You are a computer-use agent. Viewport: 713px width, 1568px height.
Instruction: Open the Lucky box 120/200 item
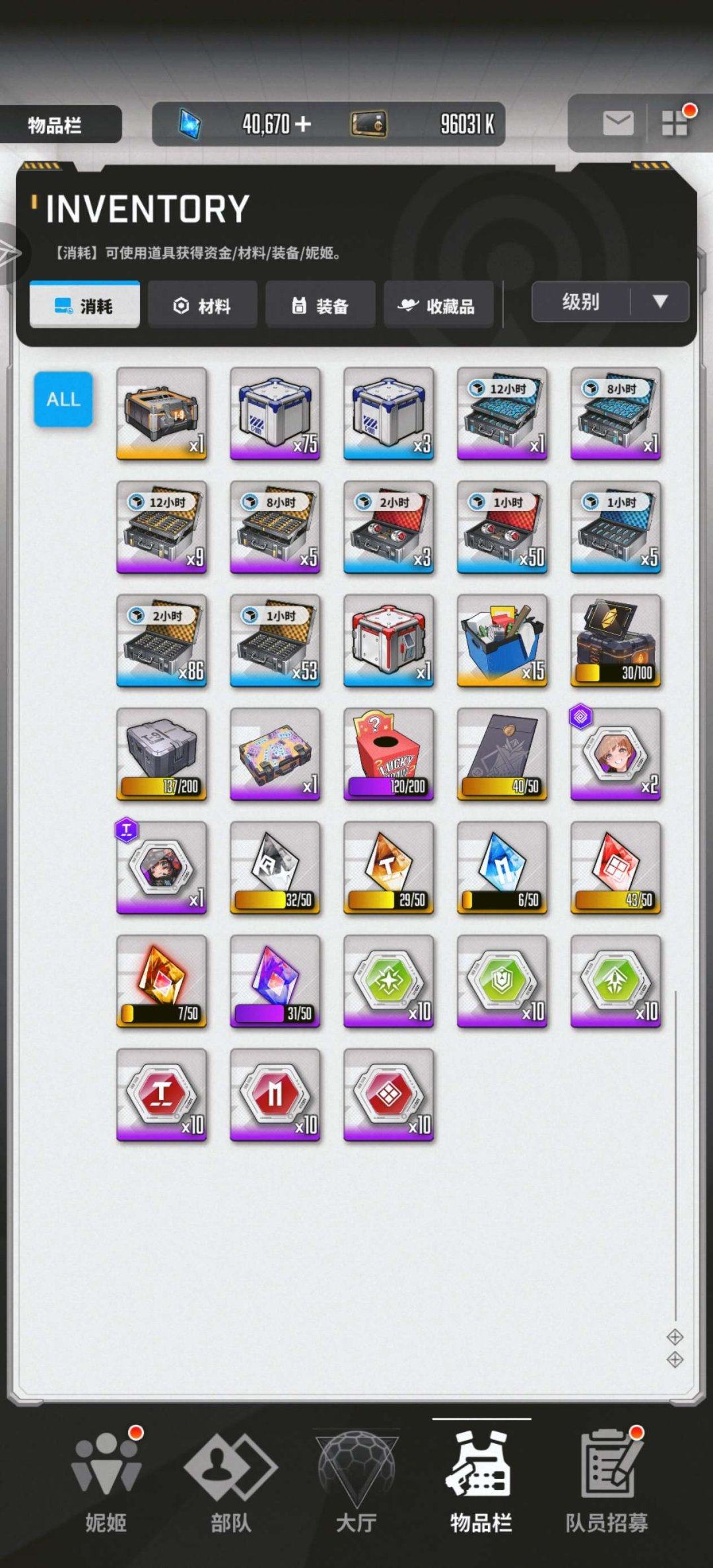point(389,754)
